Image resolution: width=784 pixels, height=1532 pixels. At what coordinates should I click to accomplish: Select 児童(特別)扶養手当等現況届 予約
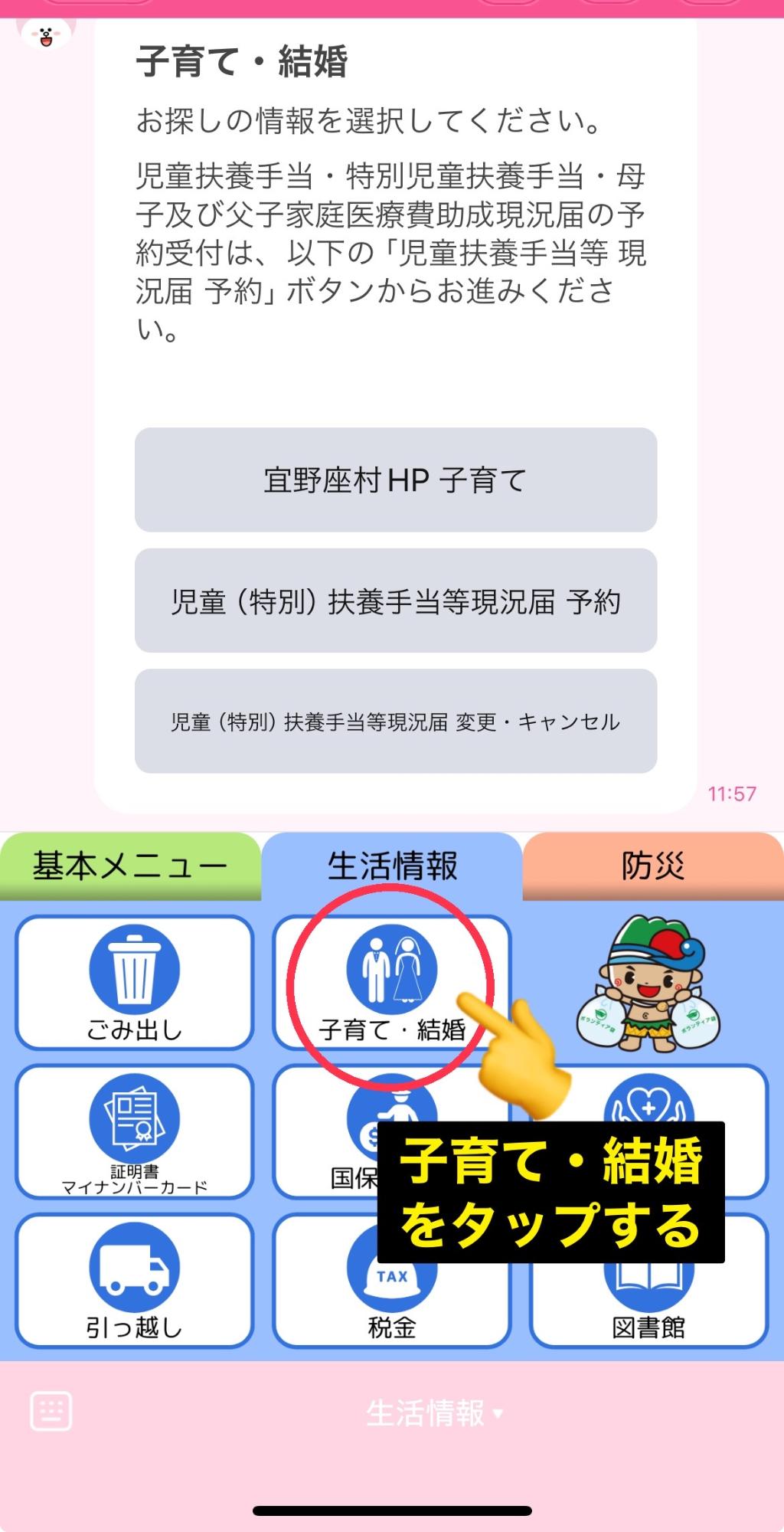tap(395, 601)
